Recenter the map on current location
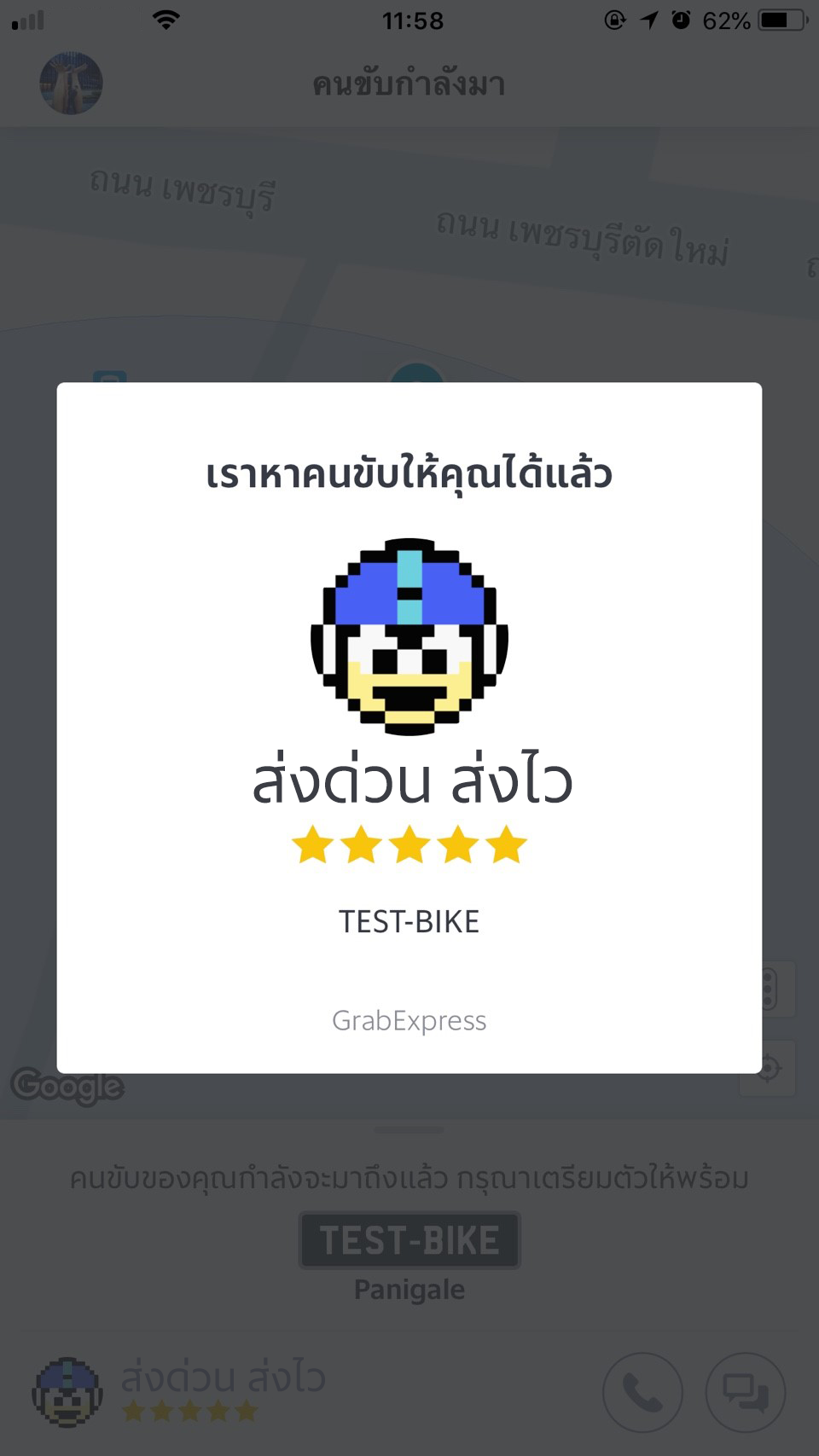This screenshot has height=1456, width=819. tap(769, 1067)
